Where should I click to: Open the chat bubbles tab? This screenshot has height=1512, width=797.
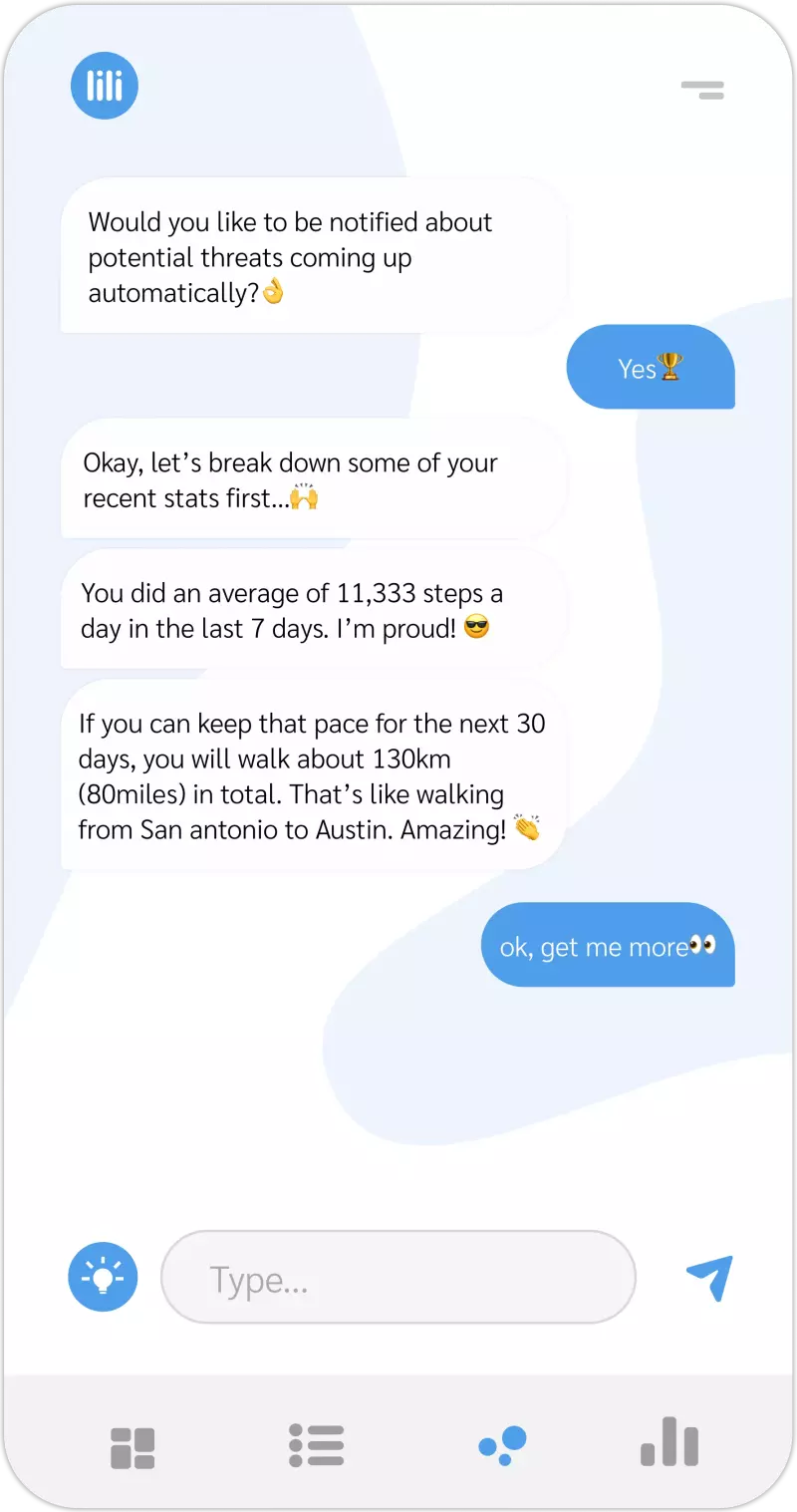click(x=502, y=1445)
